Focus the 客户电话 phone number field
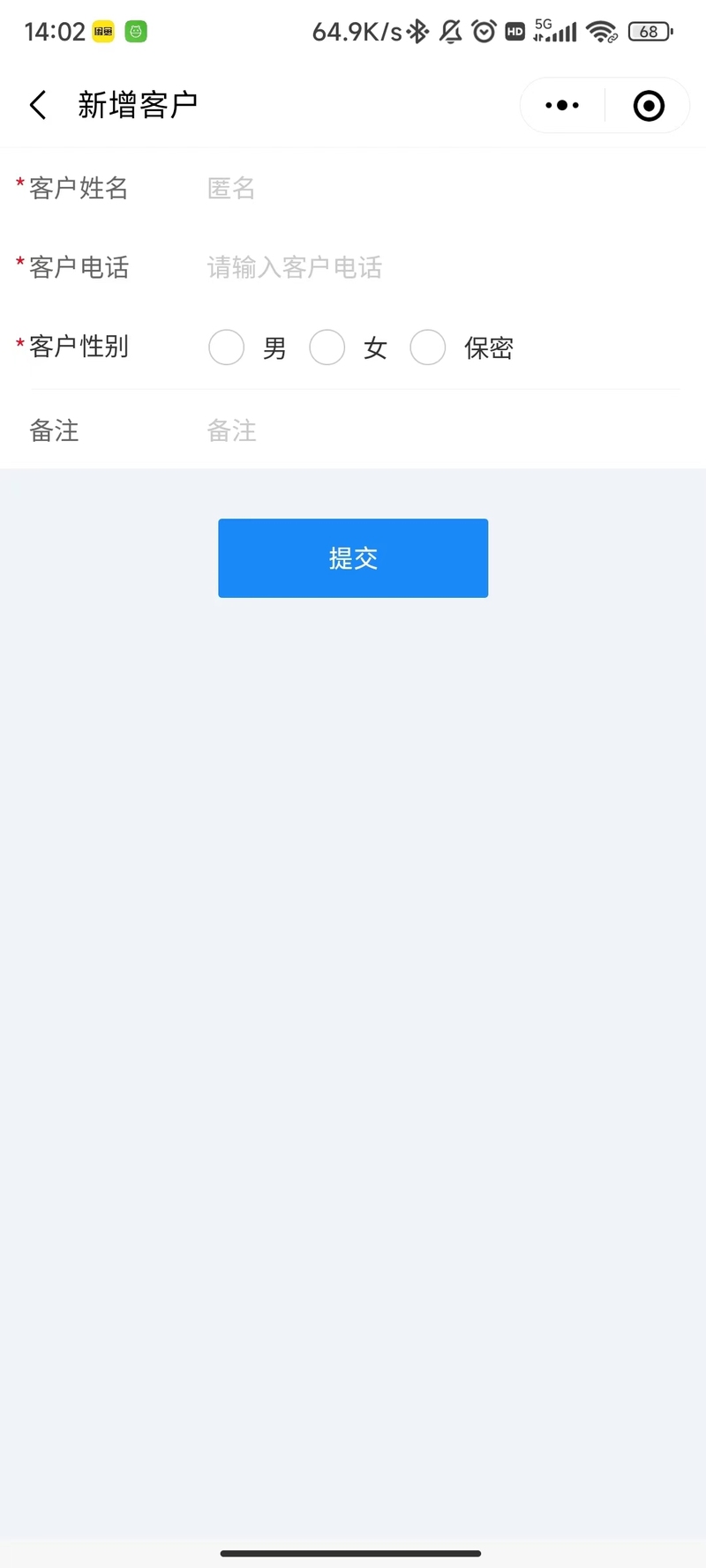 point(441,267)
